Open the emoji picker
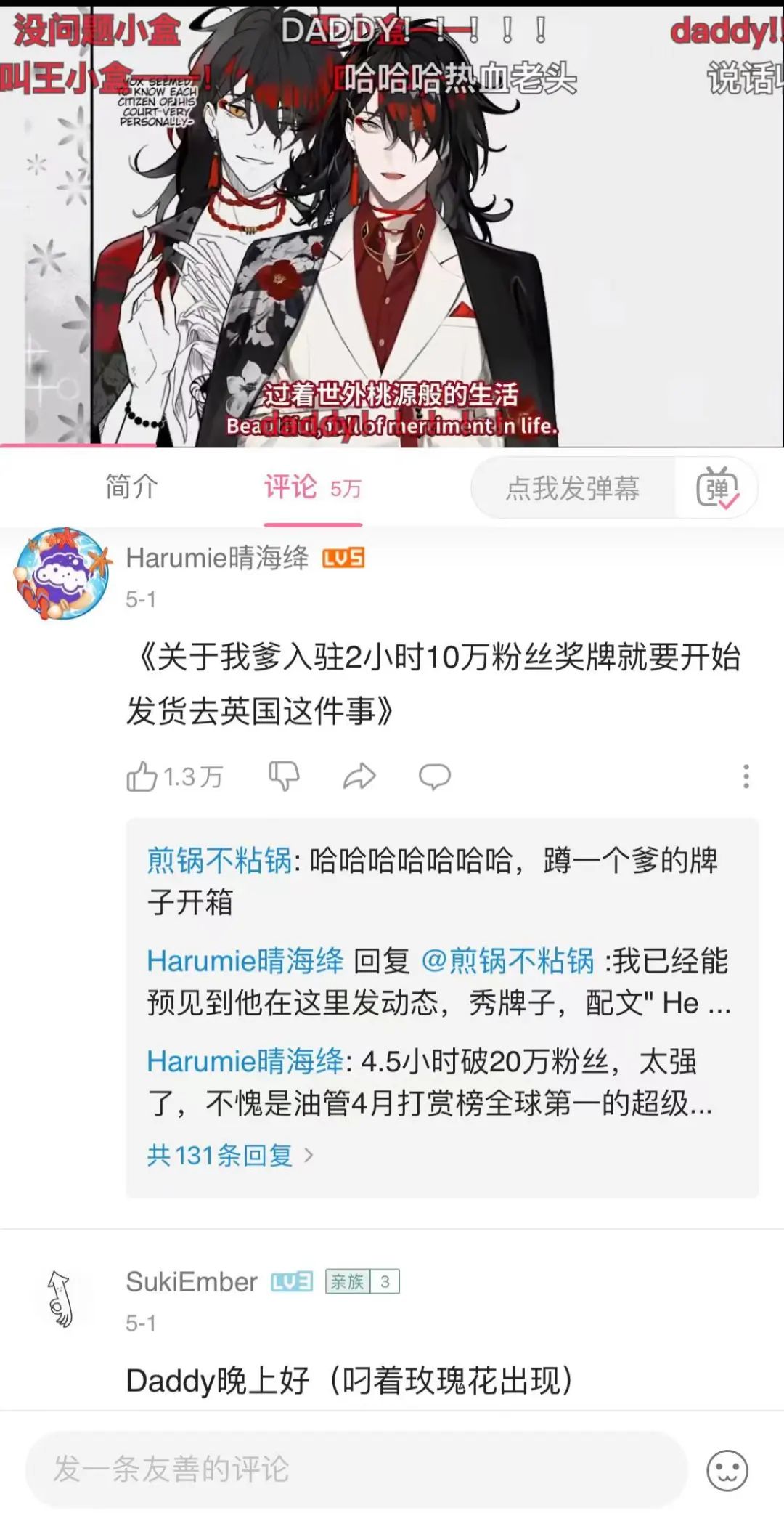Image resolution: width=784 pixels, height=1521 pixels. (727, 1470)
